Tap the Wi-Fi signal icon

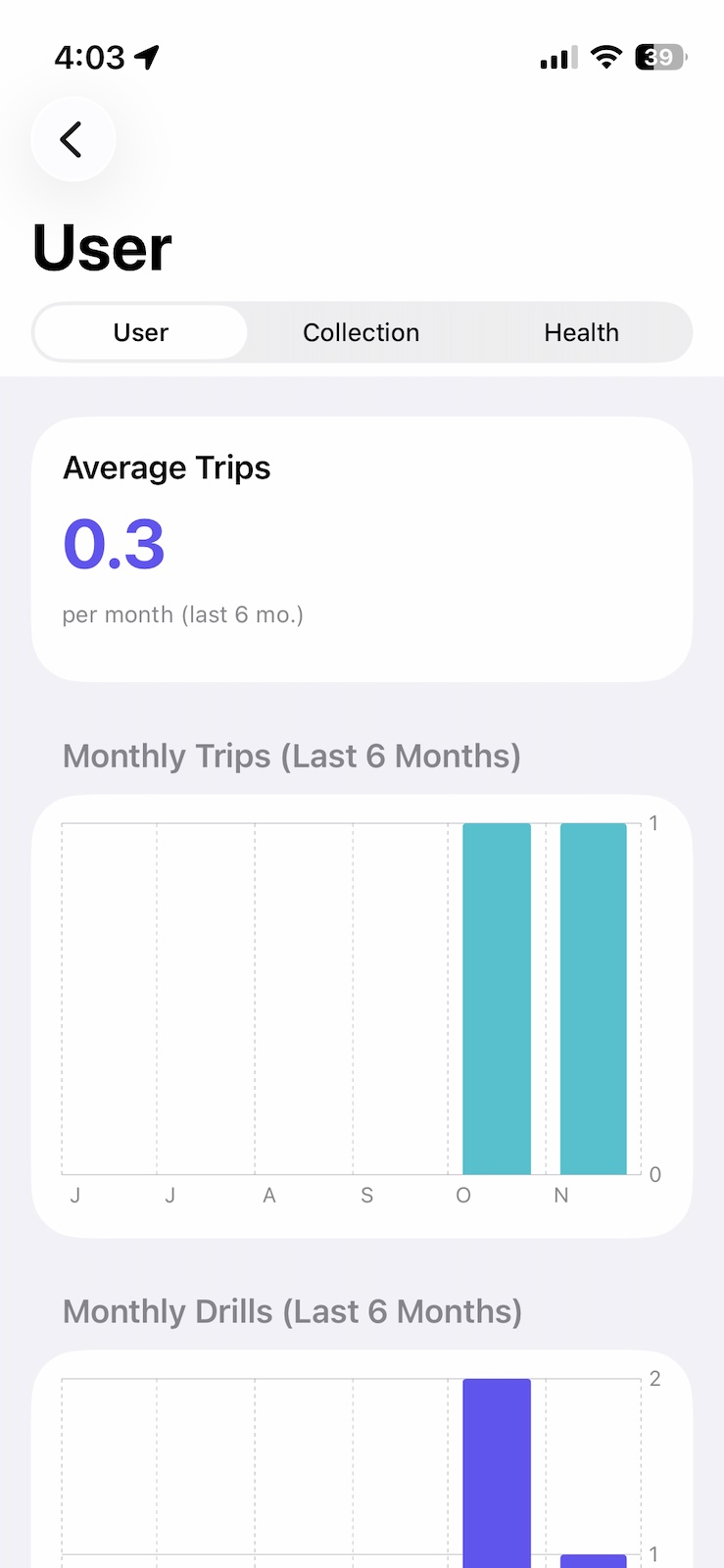pos(605,57)
